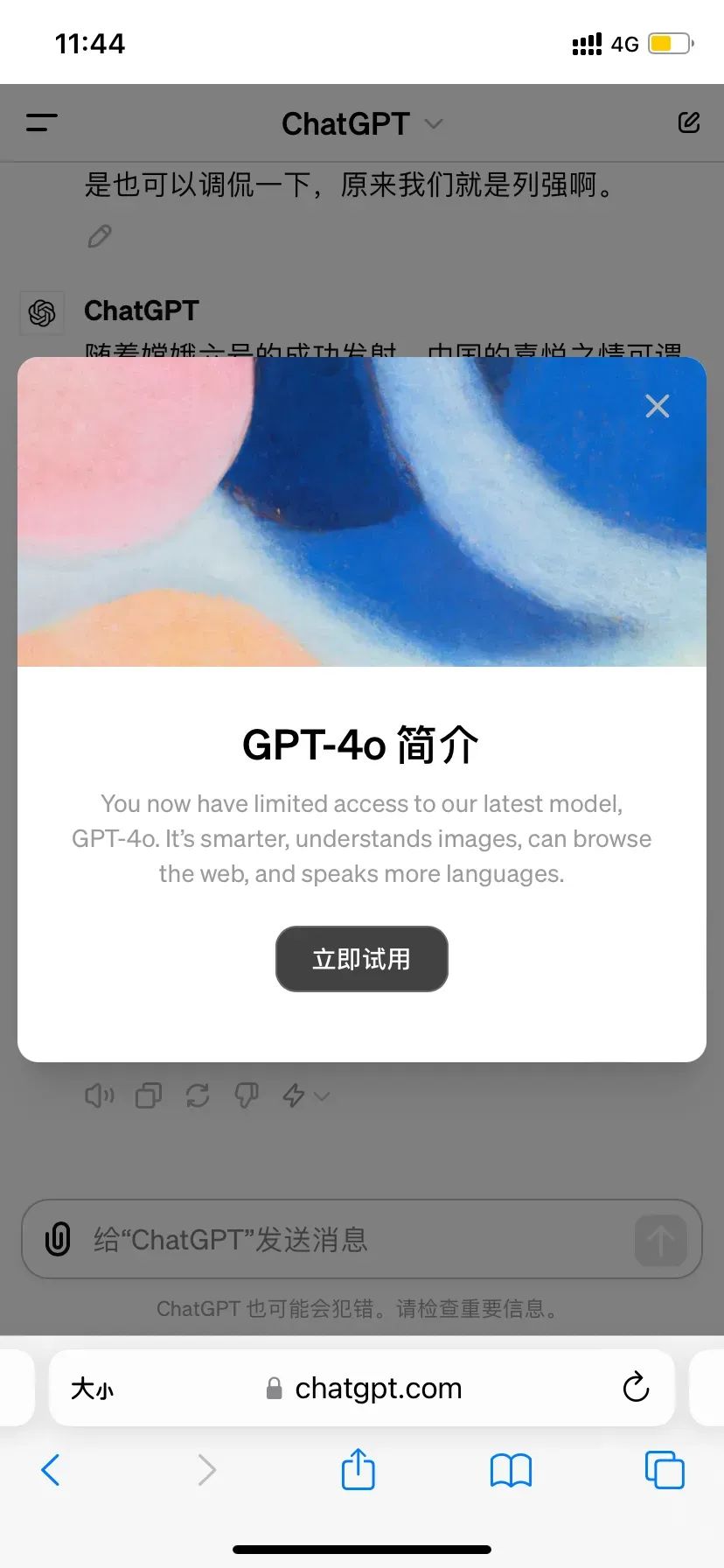Open Safari's share sheet

coord(358,1470)
